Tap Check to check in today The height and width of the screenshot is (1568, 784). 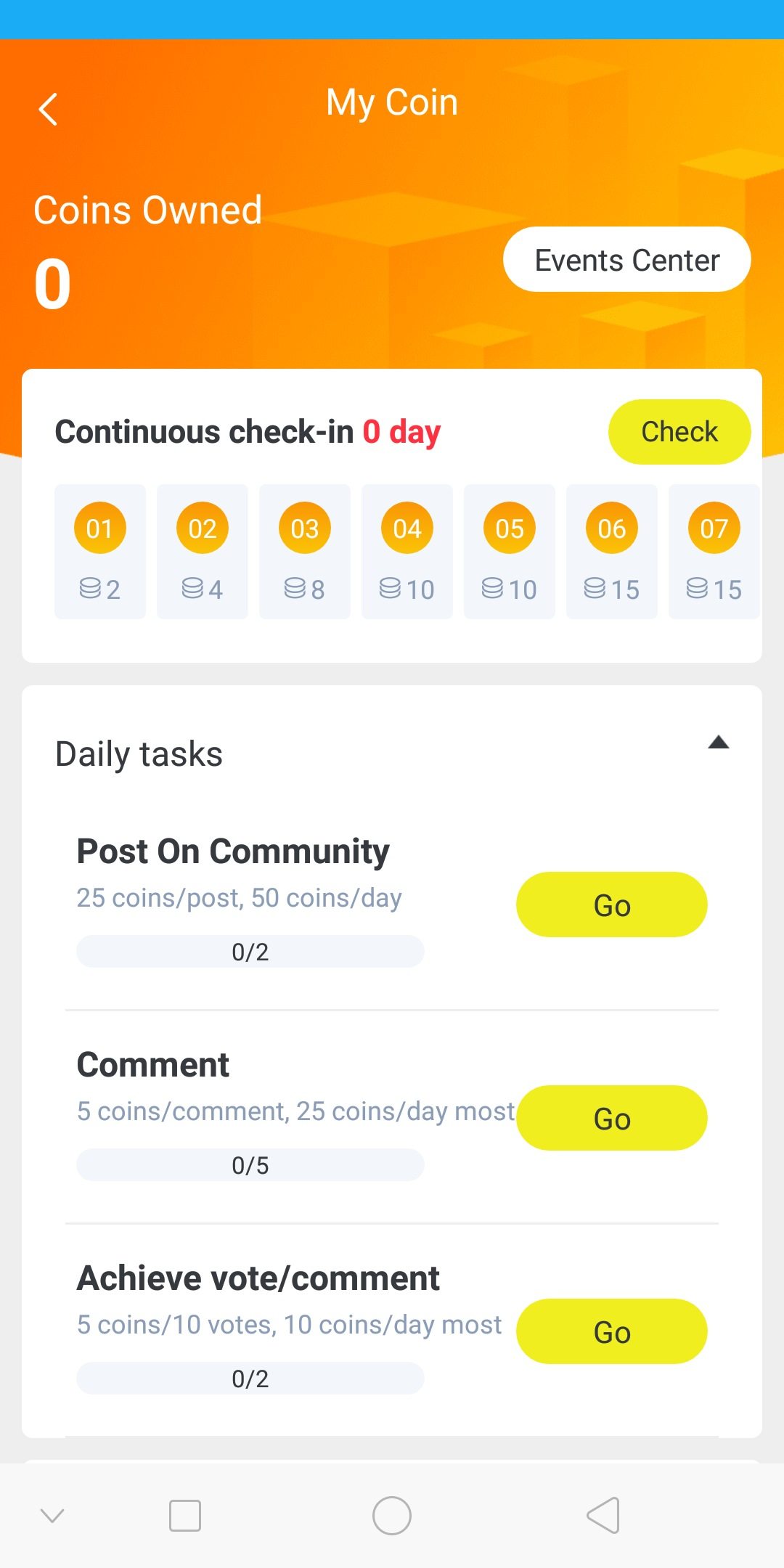[x=679, y=432]
